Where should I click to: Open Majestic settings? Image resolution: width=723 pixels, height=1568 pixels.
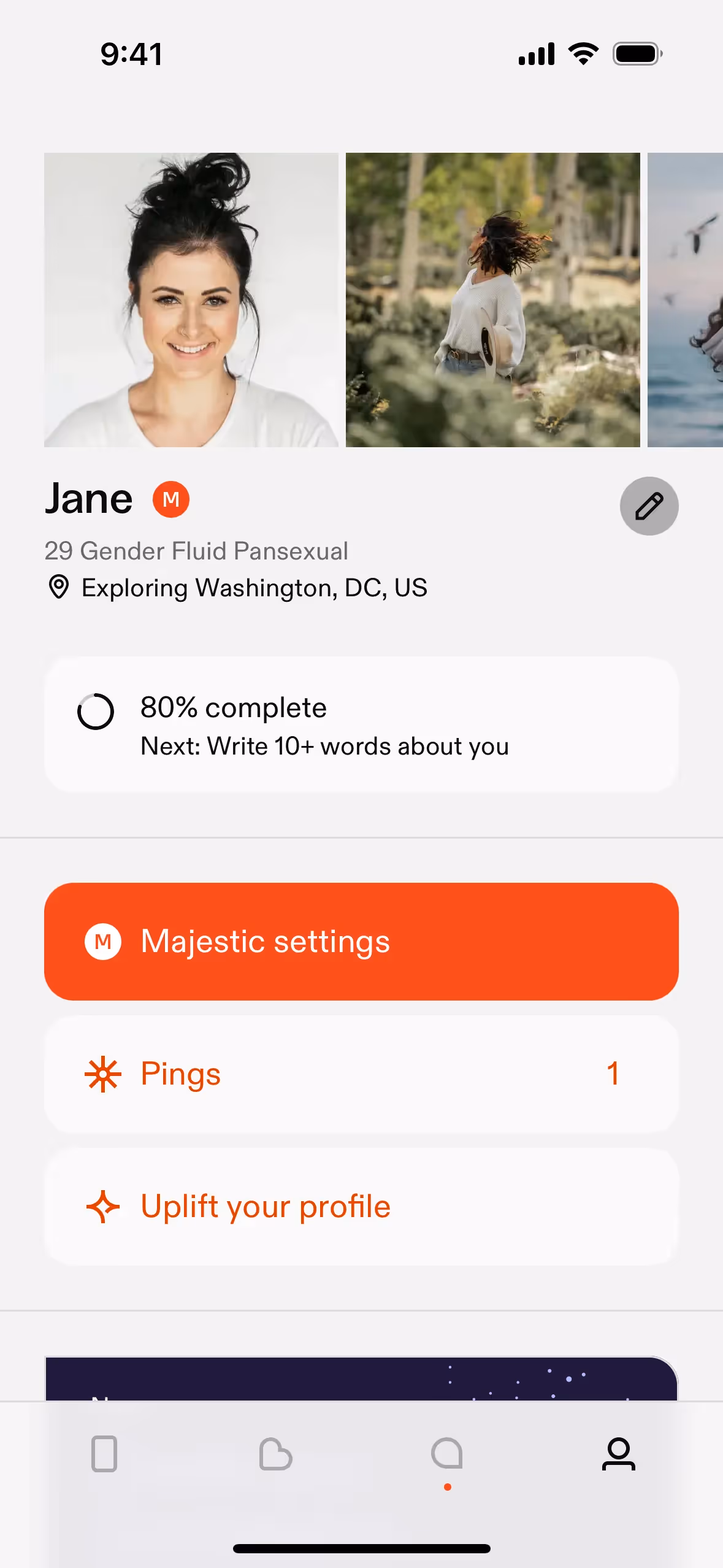point(361,941)
